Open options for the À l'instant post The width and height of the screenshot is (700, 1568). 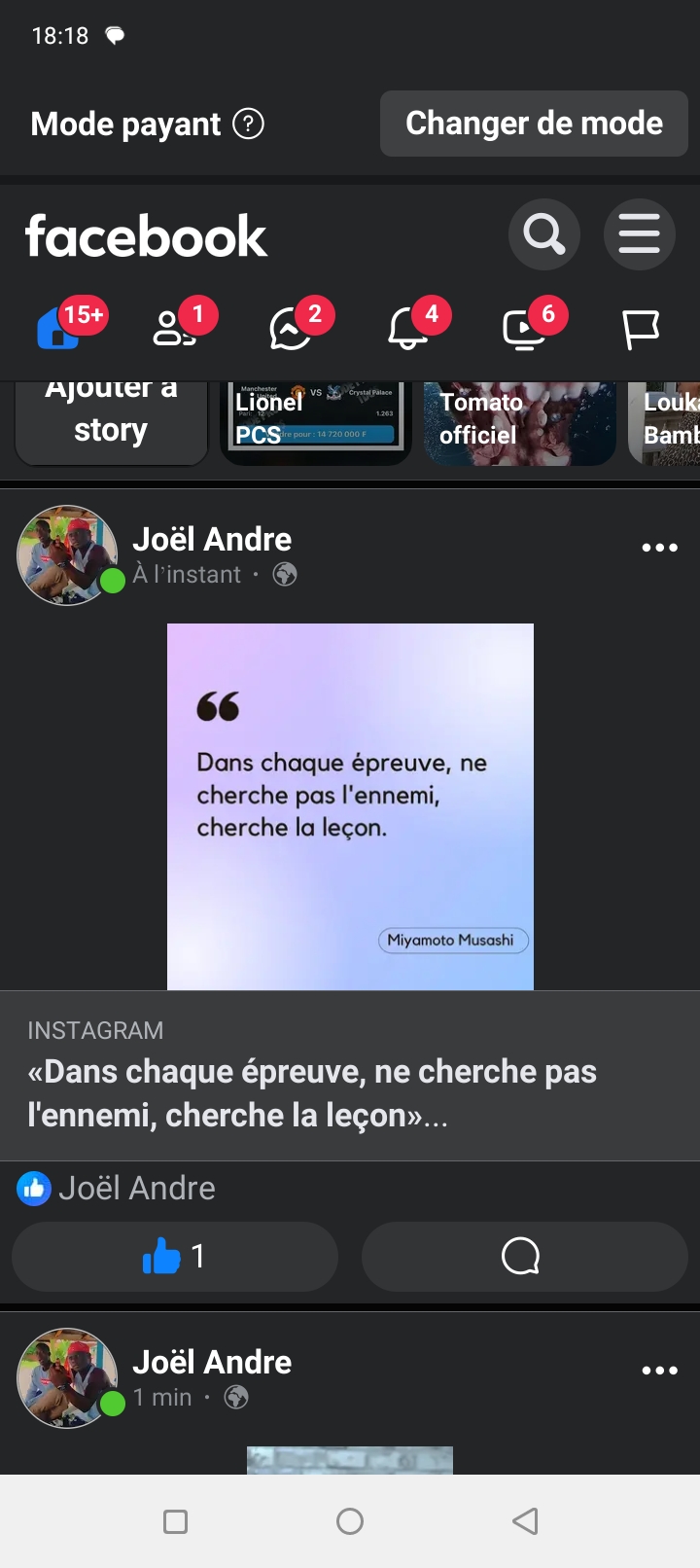tap(659, 548)
